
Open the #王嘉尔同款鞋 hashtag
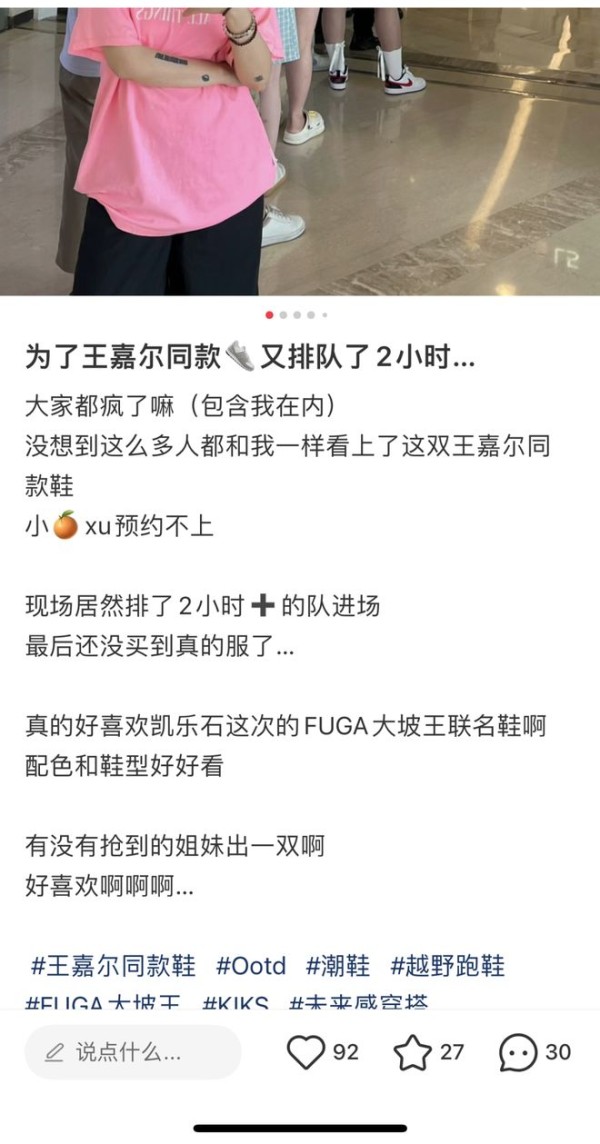[113, 967]
